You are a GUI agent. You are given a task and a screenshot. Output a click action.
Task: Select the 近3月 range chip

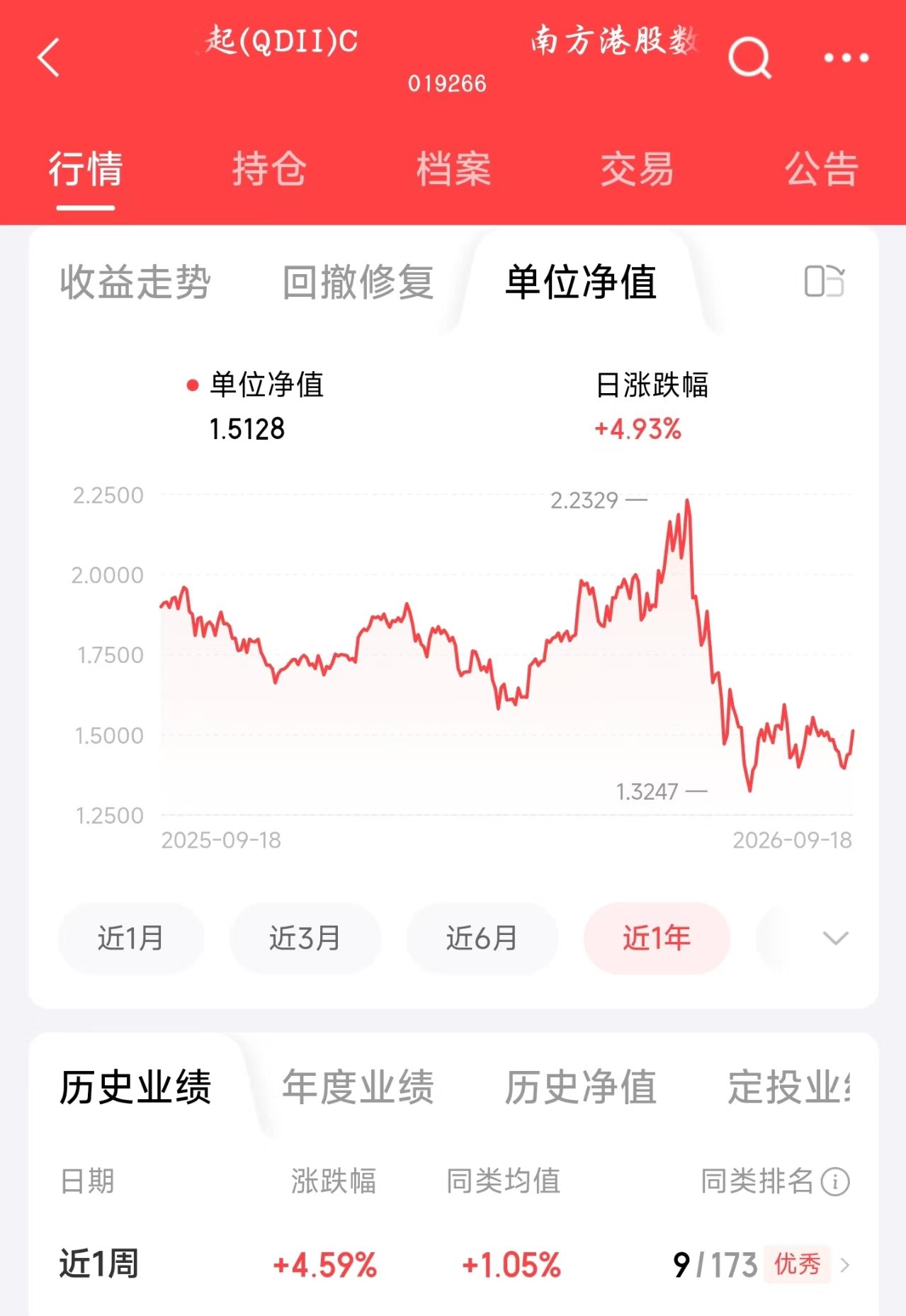305,938
